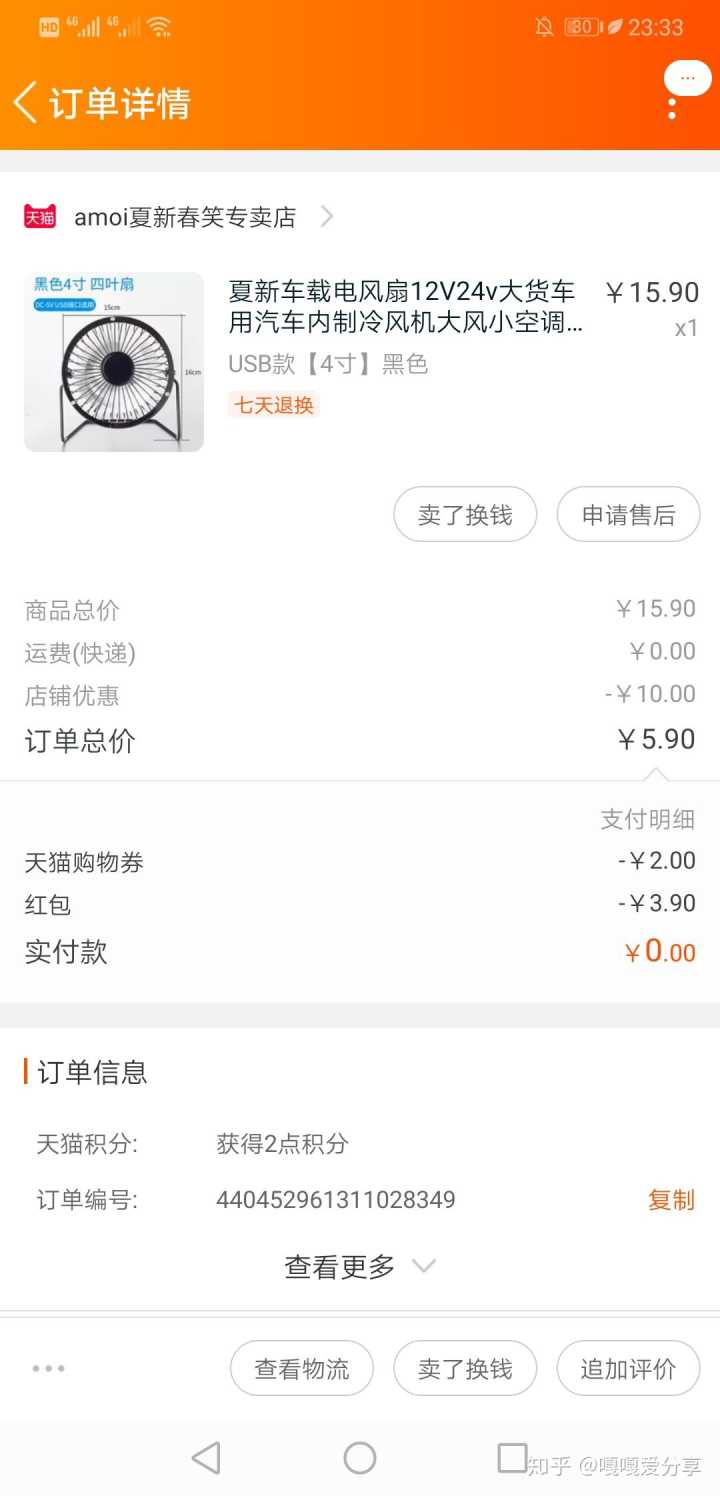The height and width of the screenshot is (1496, 720).
Task: Expand 查看更多 order information
Action: pyautogui.click(x=360, y=1267)
